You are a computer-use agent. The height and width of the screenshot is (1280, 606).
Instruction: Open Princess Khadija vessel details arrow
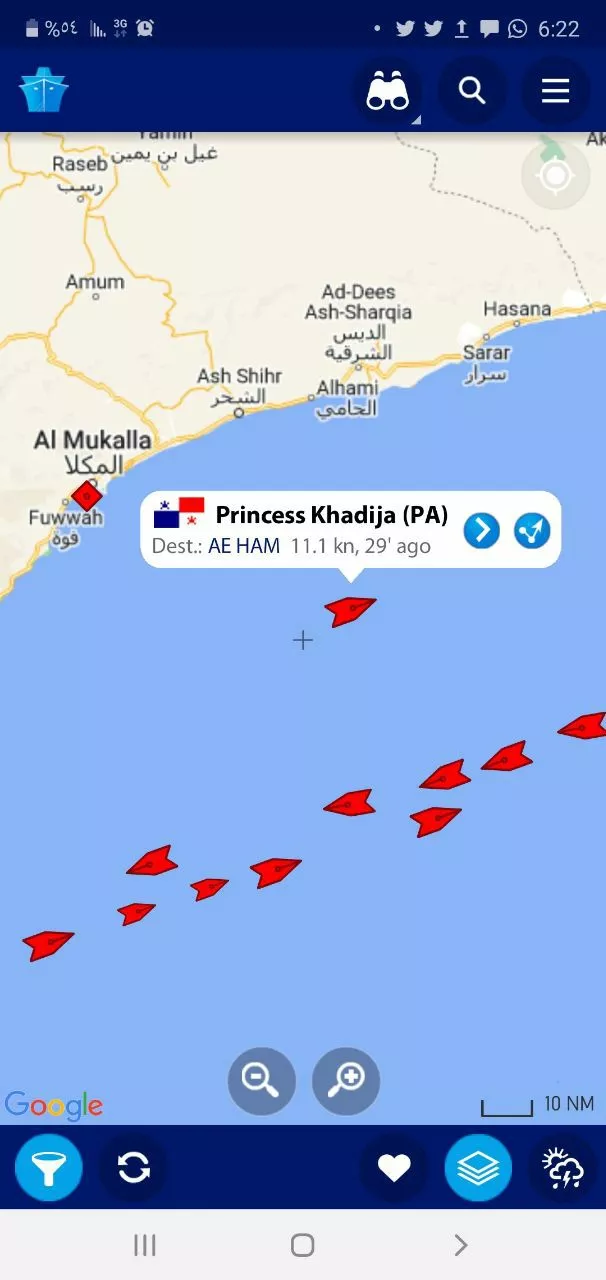click(x=481, y=530)
